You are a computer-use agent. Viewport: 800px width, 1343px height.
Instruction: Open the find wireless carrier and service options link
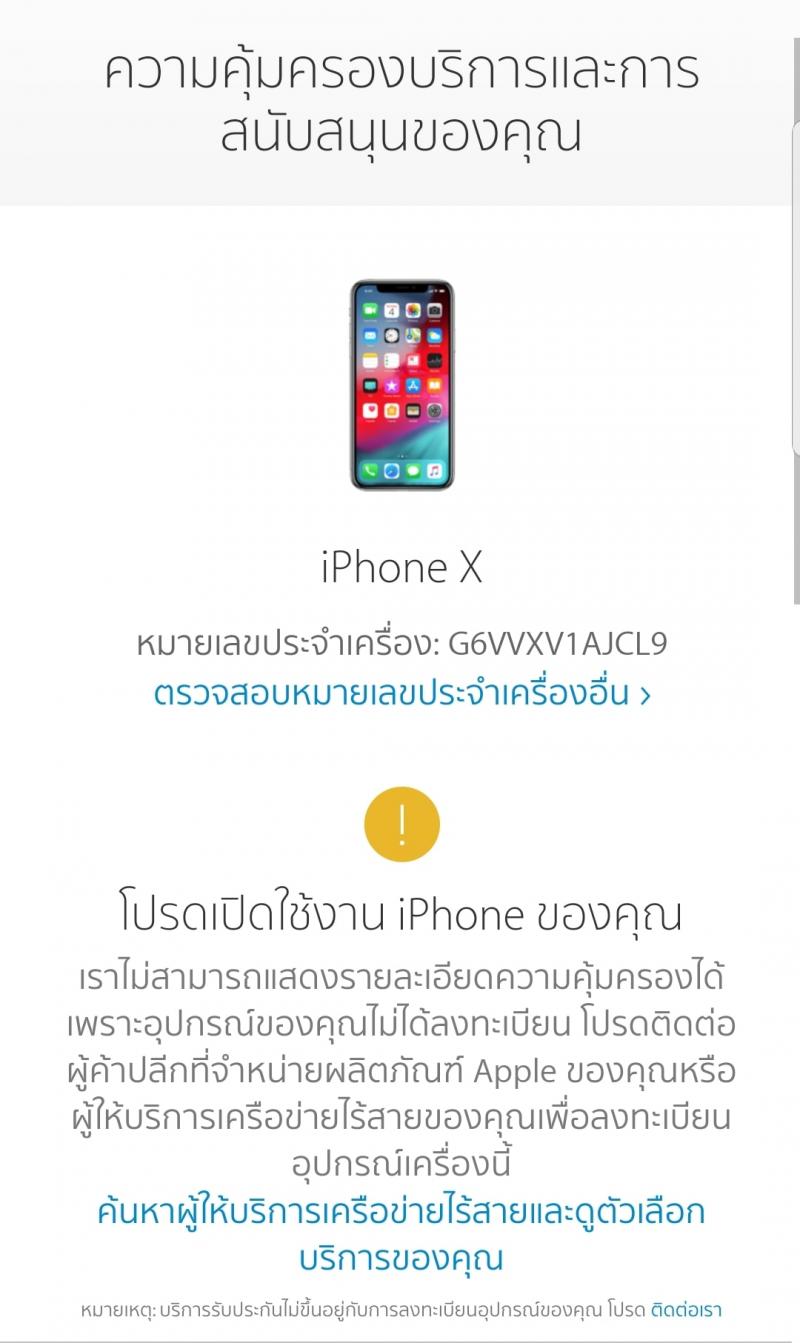pos(401,1234)
